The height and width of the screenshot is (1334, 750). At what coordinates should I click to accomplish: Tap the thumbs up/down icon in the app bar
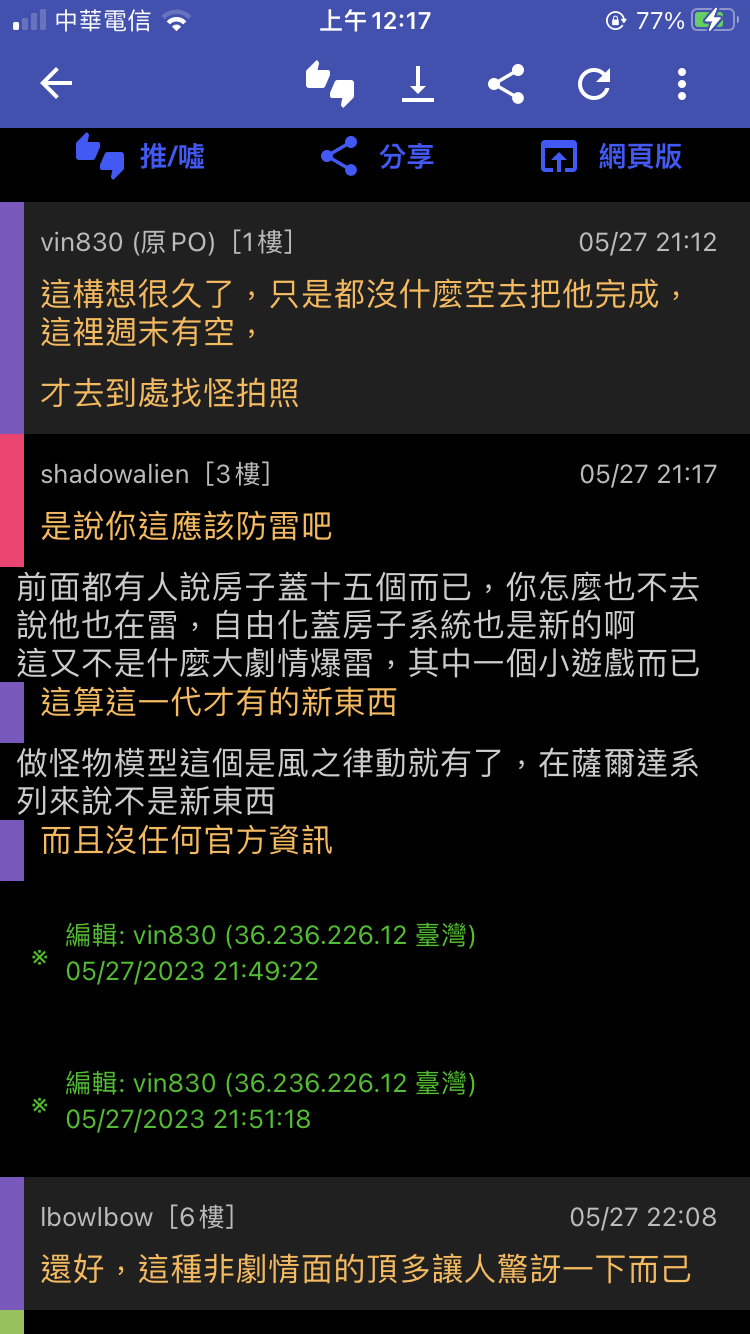[x=330, y=84]
